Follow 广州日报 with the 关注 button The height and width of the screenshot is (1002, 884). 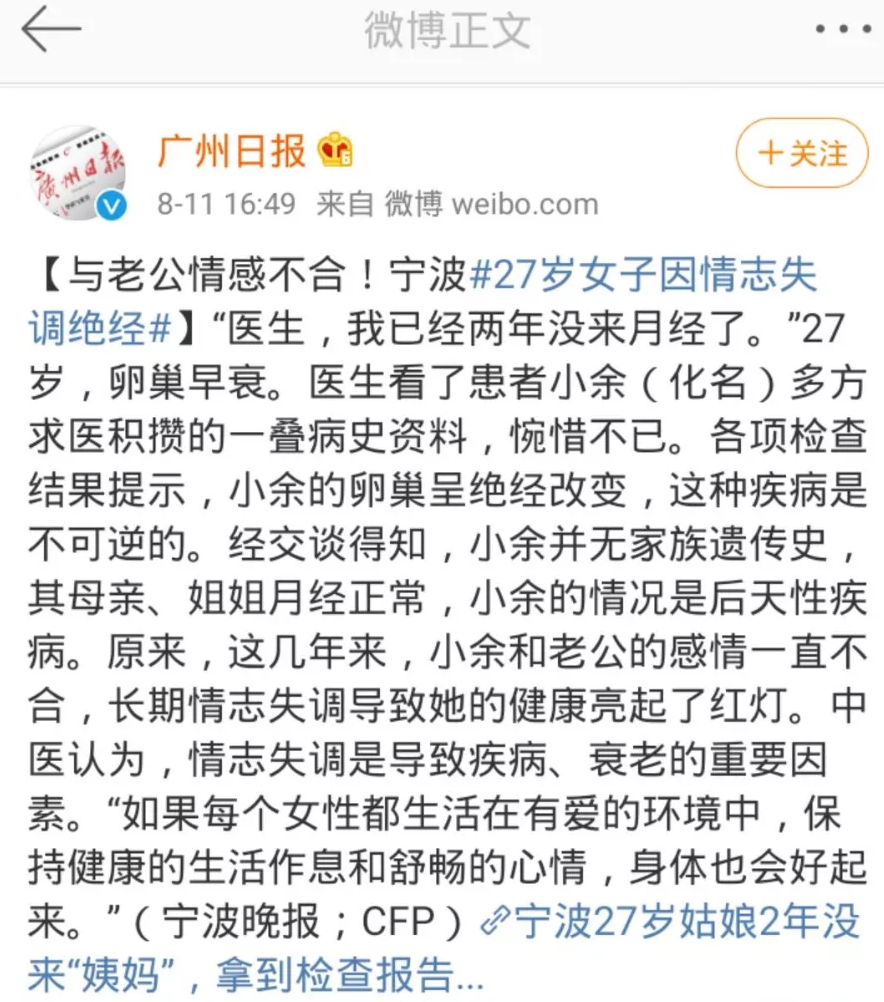(802, 153)
